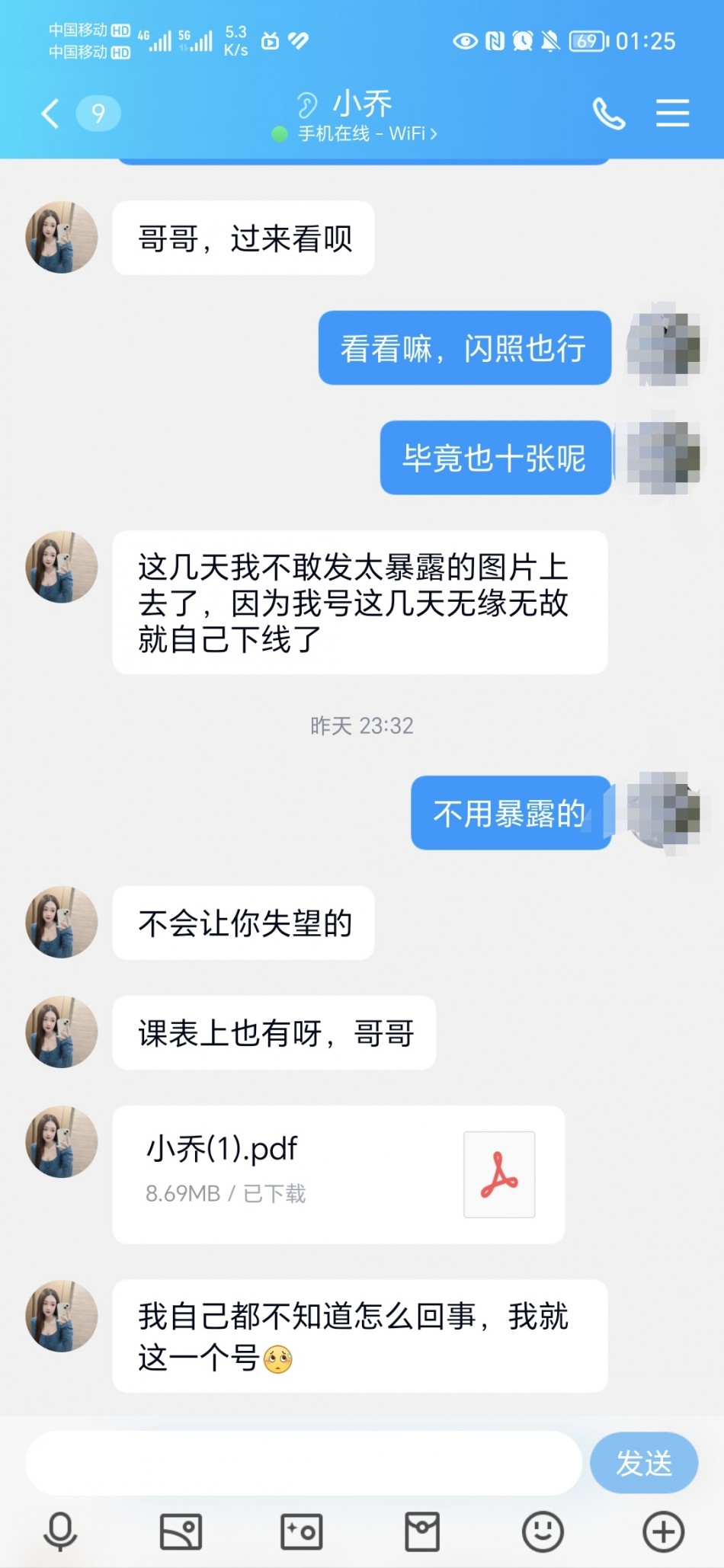724x1568 pixels.
Task: Open the chat settings menu
Action: click(x=672, y=114)
